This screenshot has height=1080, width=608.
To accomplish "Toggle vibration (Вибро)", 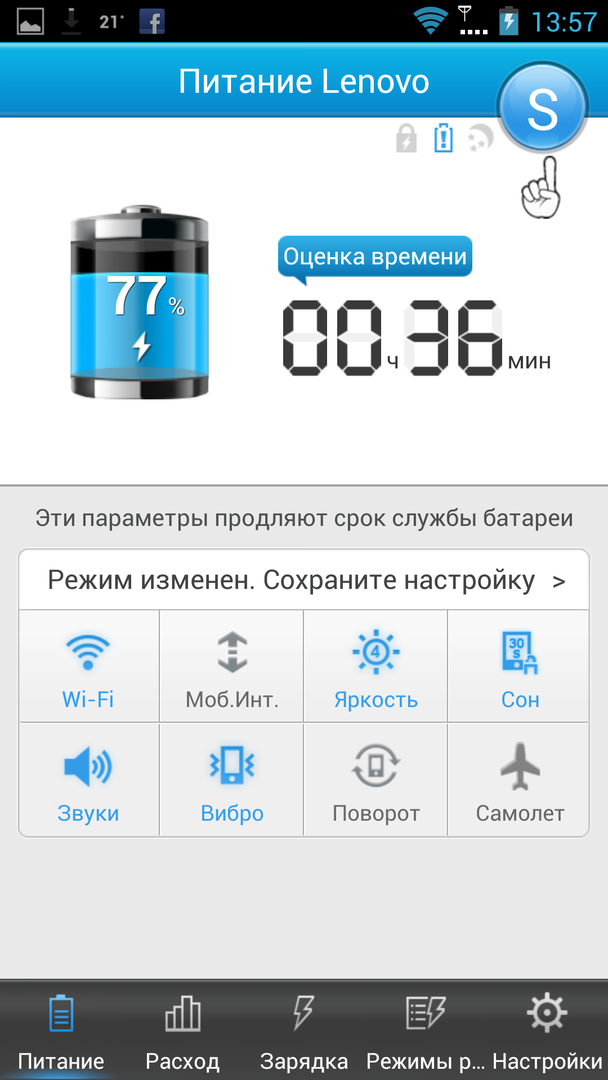I will pyautogui.click(x=231, y=780).
